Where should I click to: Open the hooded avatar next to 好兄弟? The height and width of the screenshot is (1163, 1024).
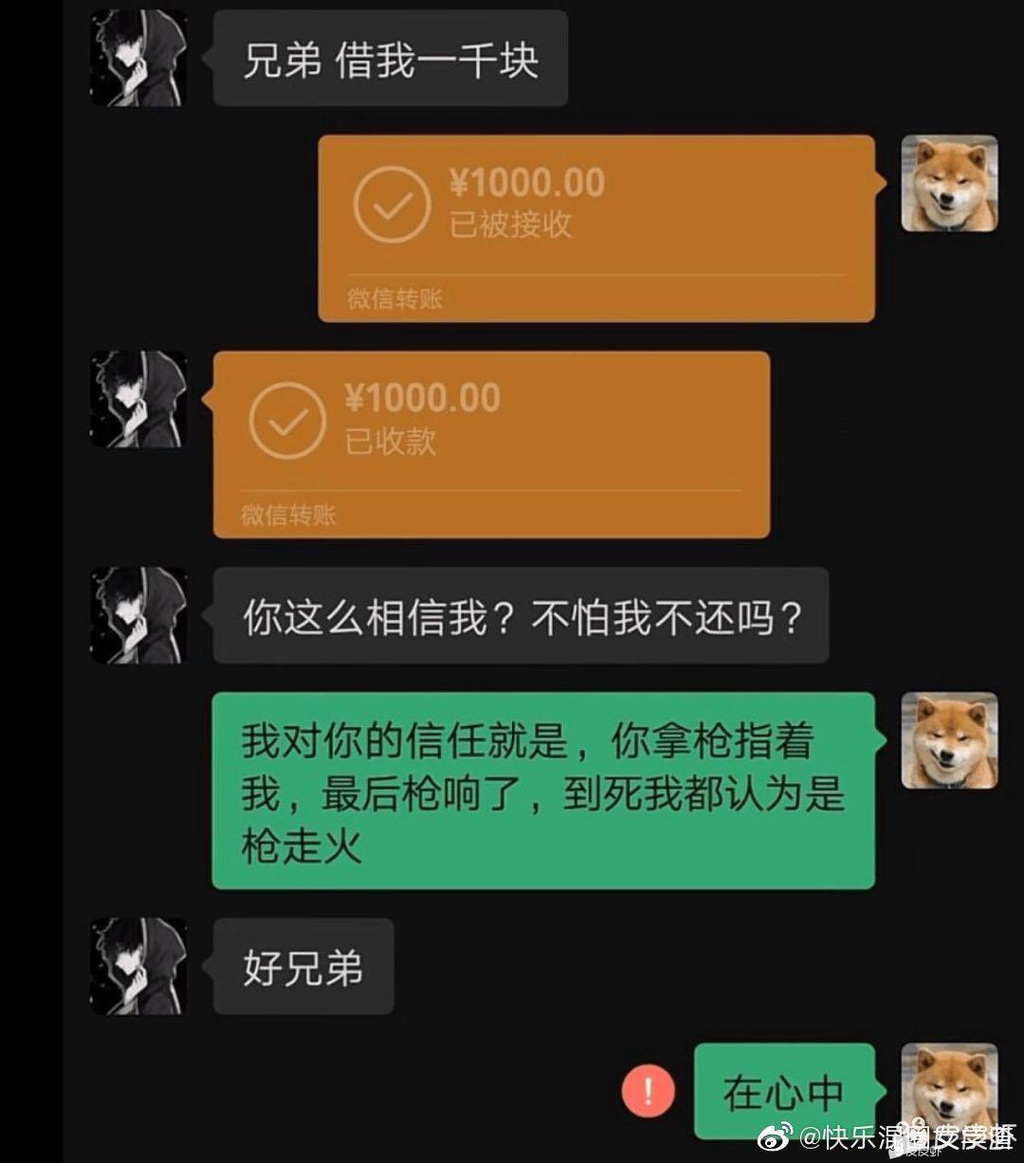139,966
